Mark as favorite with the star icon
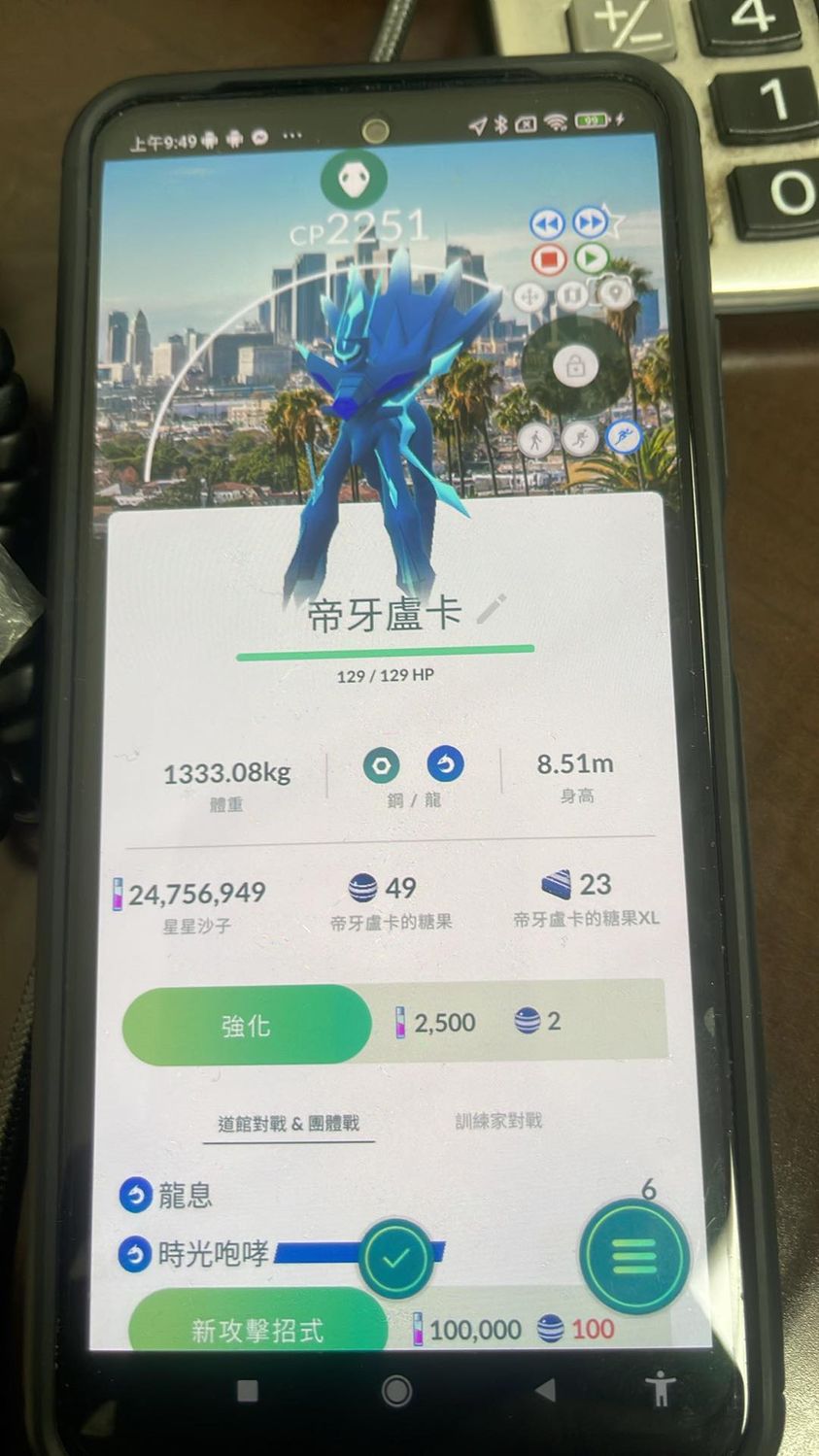This screenshot has height=1456, width=819. click(x=613, y=221)
